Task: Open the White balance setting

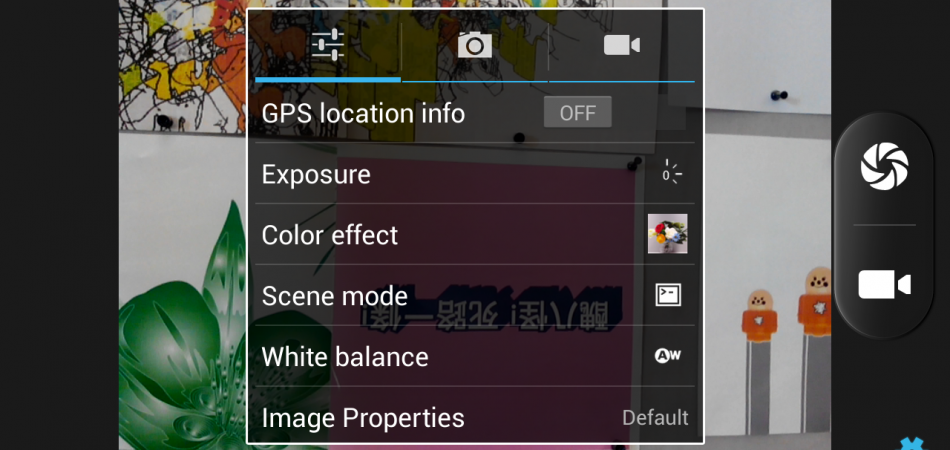Action: pos(475,357)
